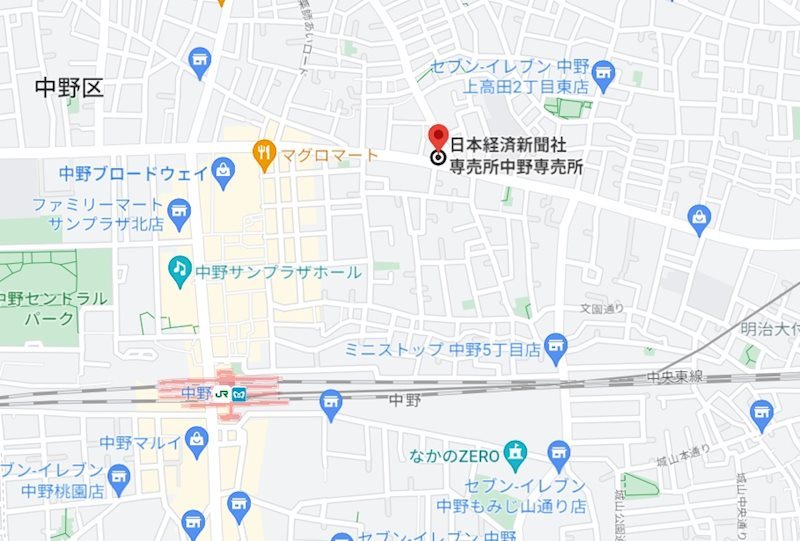Select the 中野 JR station icon
This screenshot has width=800, height=541.
point(222,394)
